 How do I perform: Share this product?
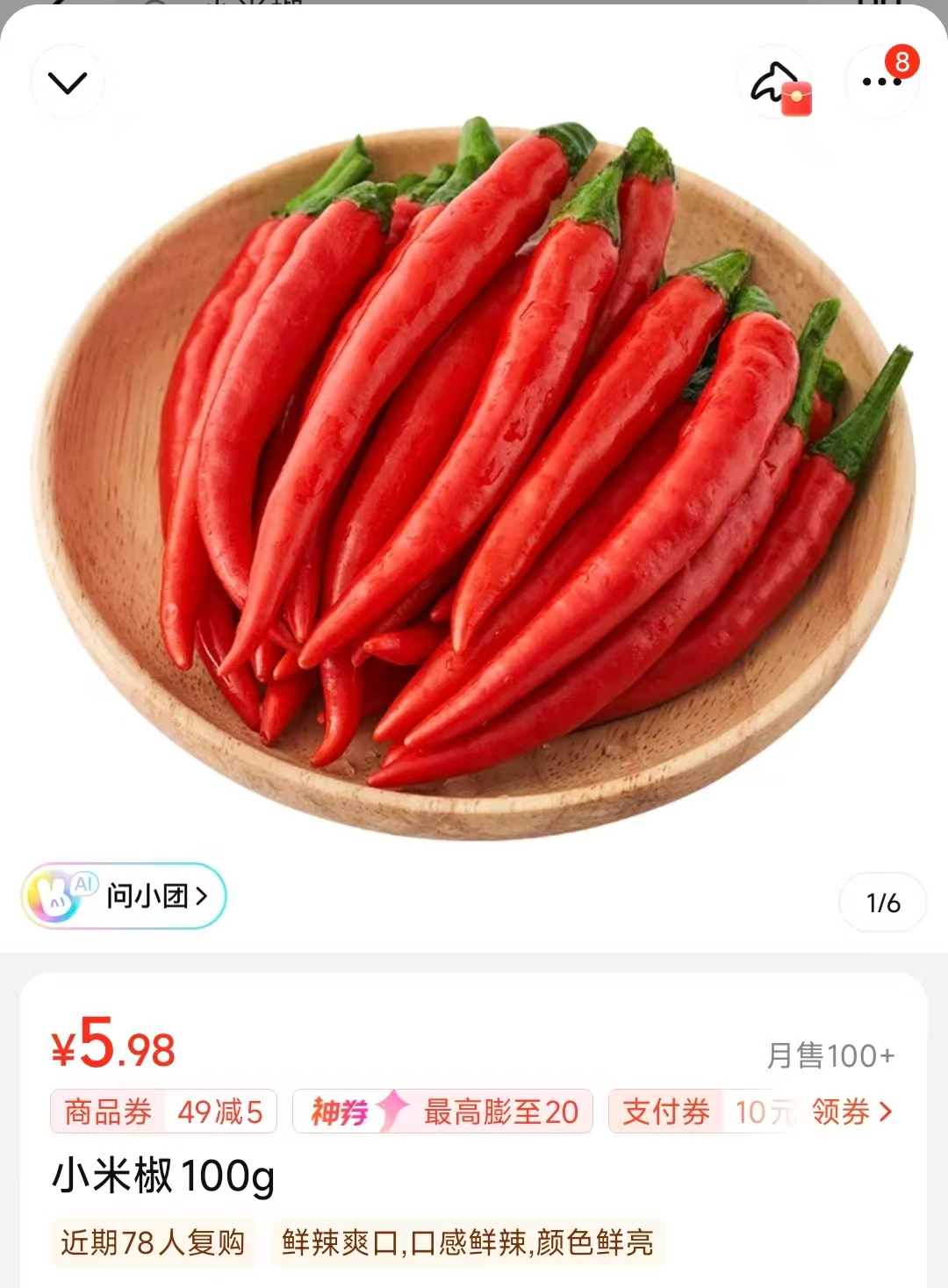click(775, 83)
